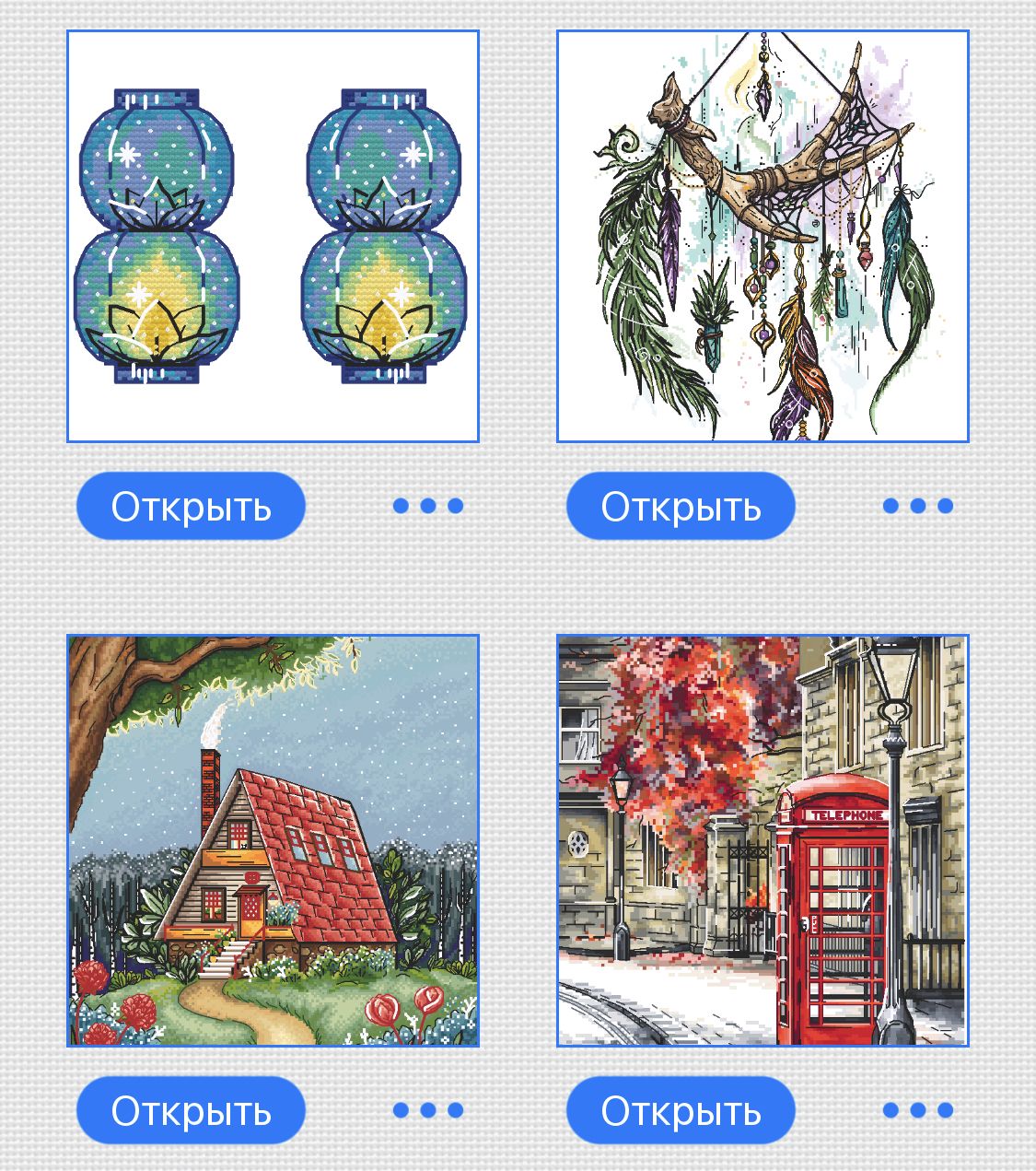Tap Открыть under the blue lanterns pattern
This screenshot has height=1171, width=1036.
click(191, 506)
